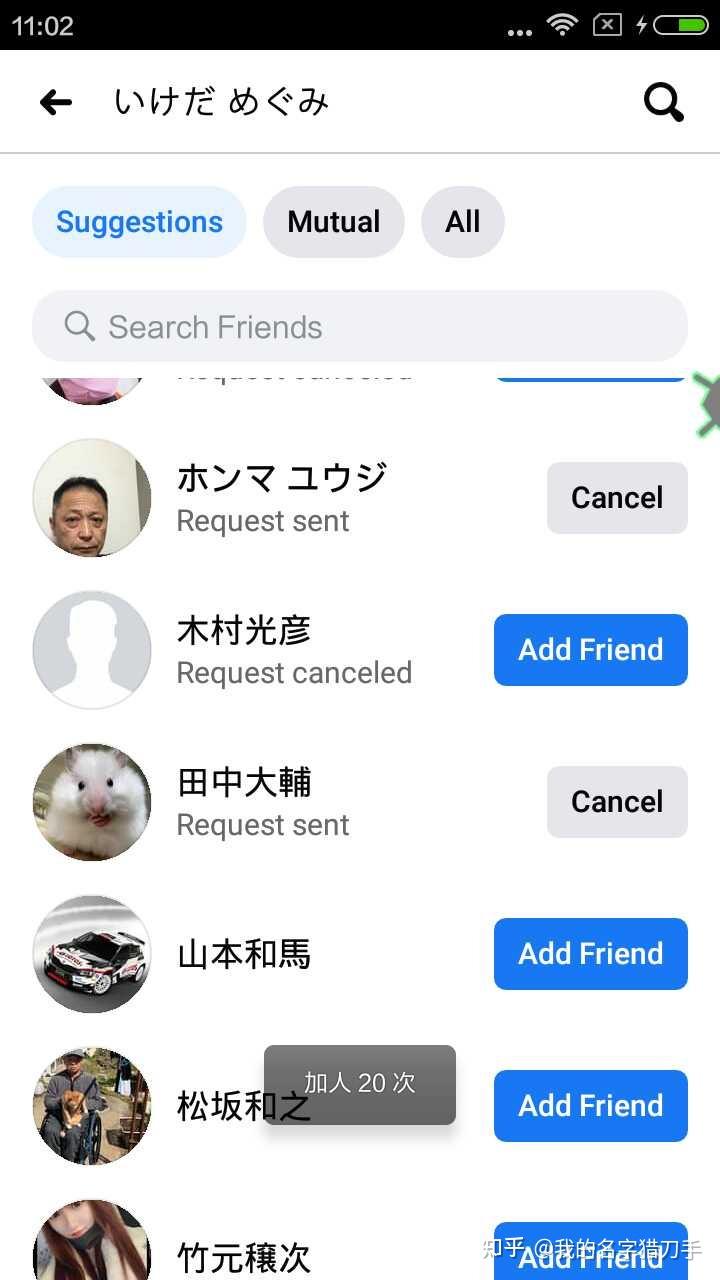This screenshot has width=720, height=1280.
Task: Tap the three-dots icon in the status bar
Action: click(x=519, y=30)
